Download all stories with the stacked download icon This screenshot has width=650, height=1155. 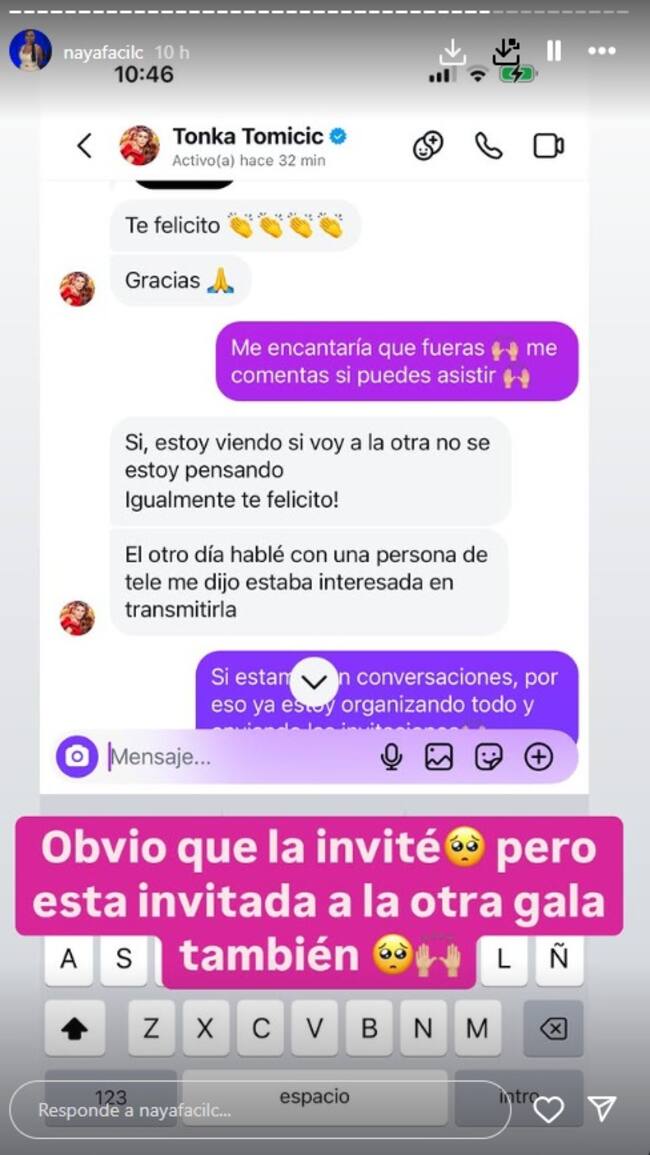[x=506, y=51]
